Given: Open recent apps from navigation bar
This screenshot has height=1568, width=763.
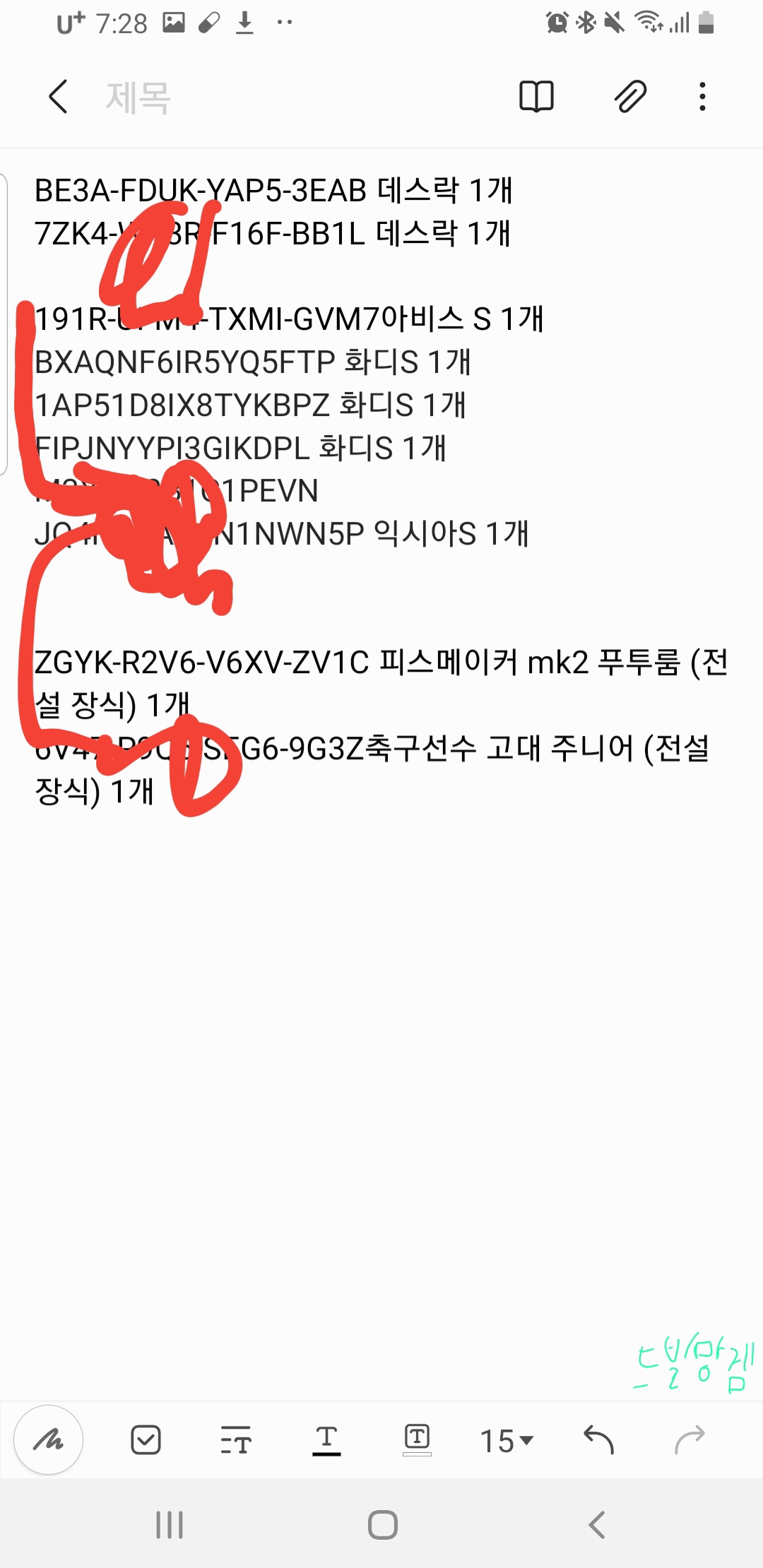Looking at the screenshot, I should tap(170, 1525).
